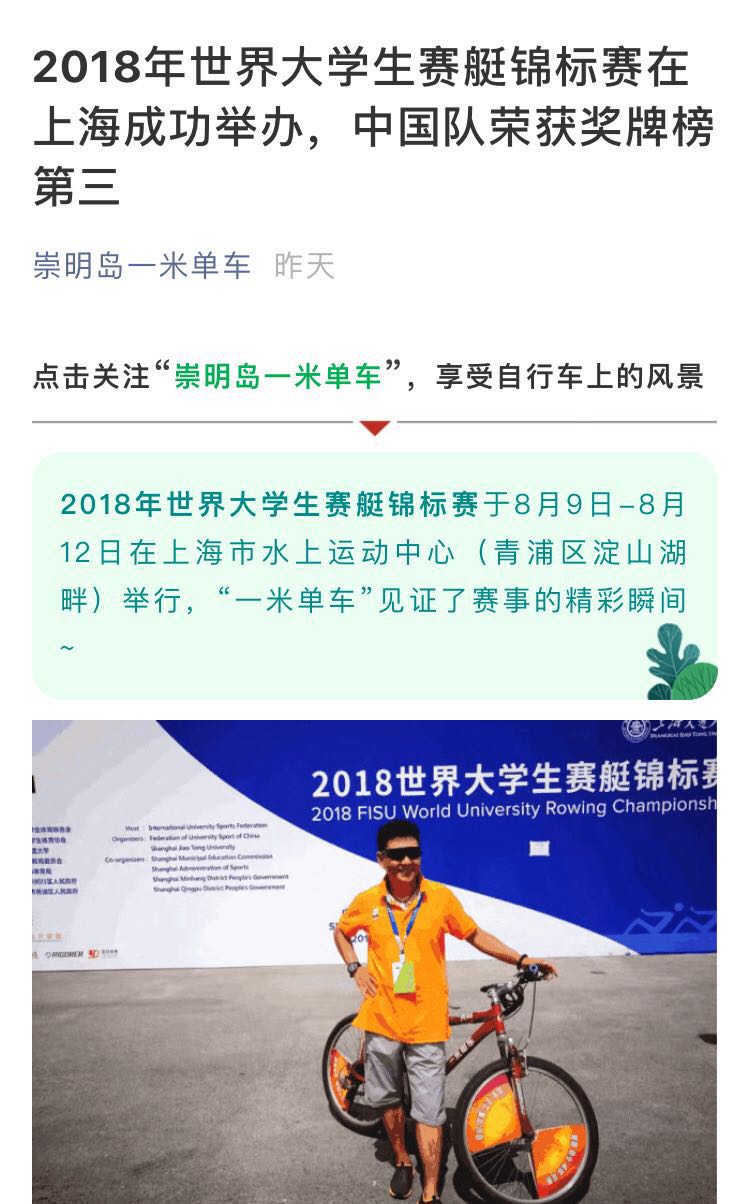Image resolution: width=750 pixels, height=1204 pixels.
Task: Open the 崇明岛一米单车 account link below the title
Action: coord(141,266)
